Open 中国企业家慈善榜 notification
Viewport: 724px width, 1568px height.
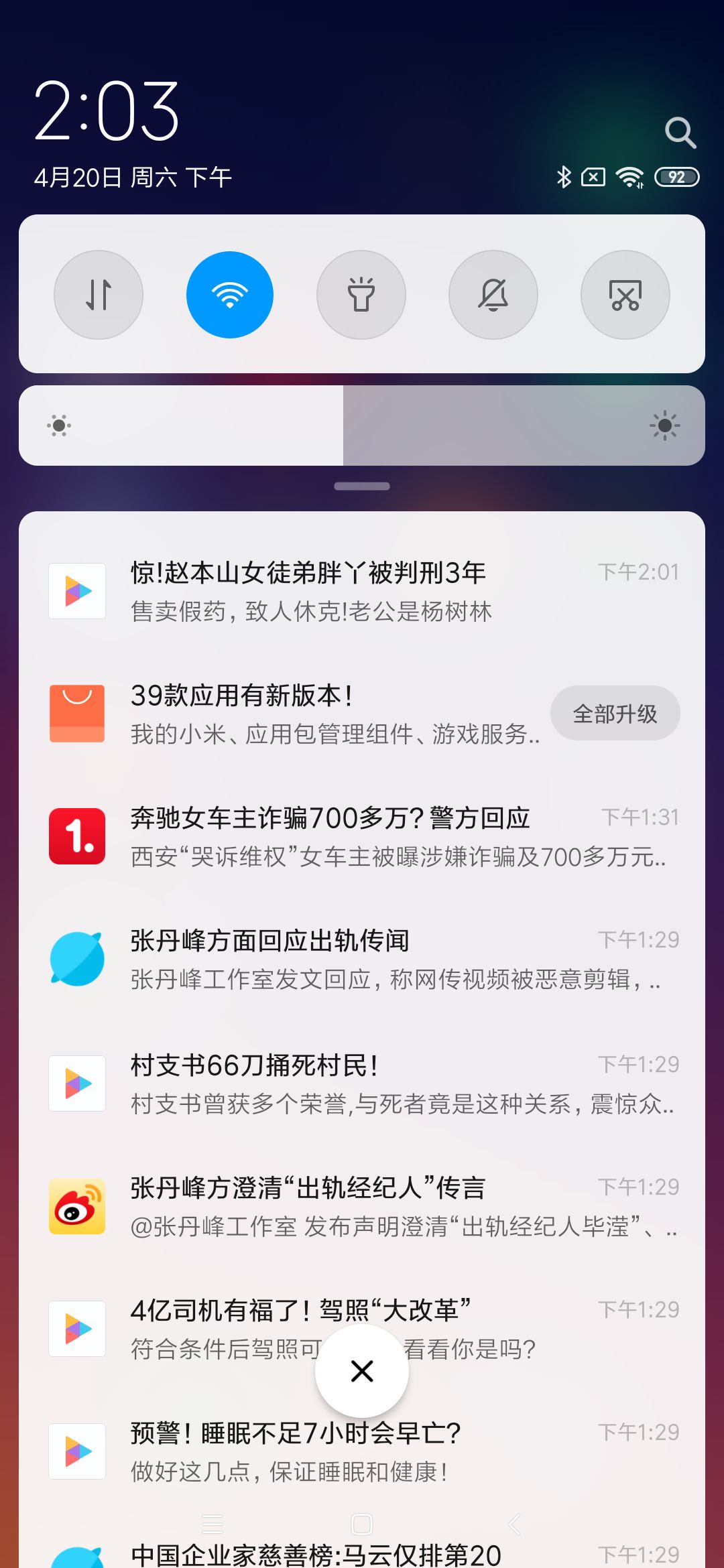click(x=362, y=1553)
